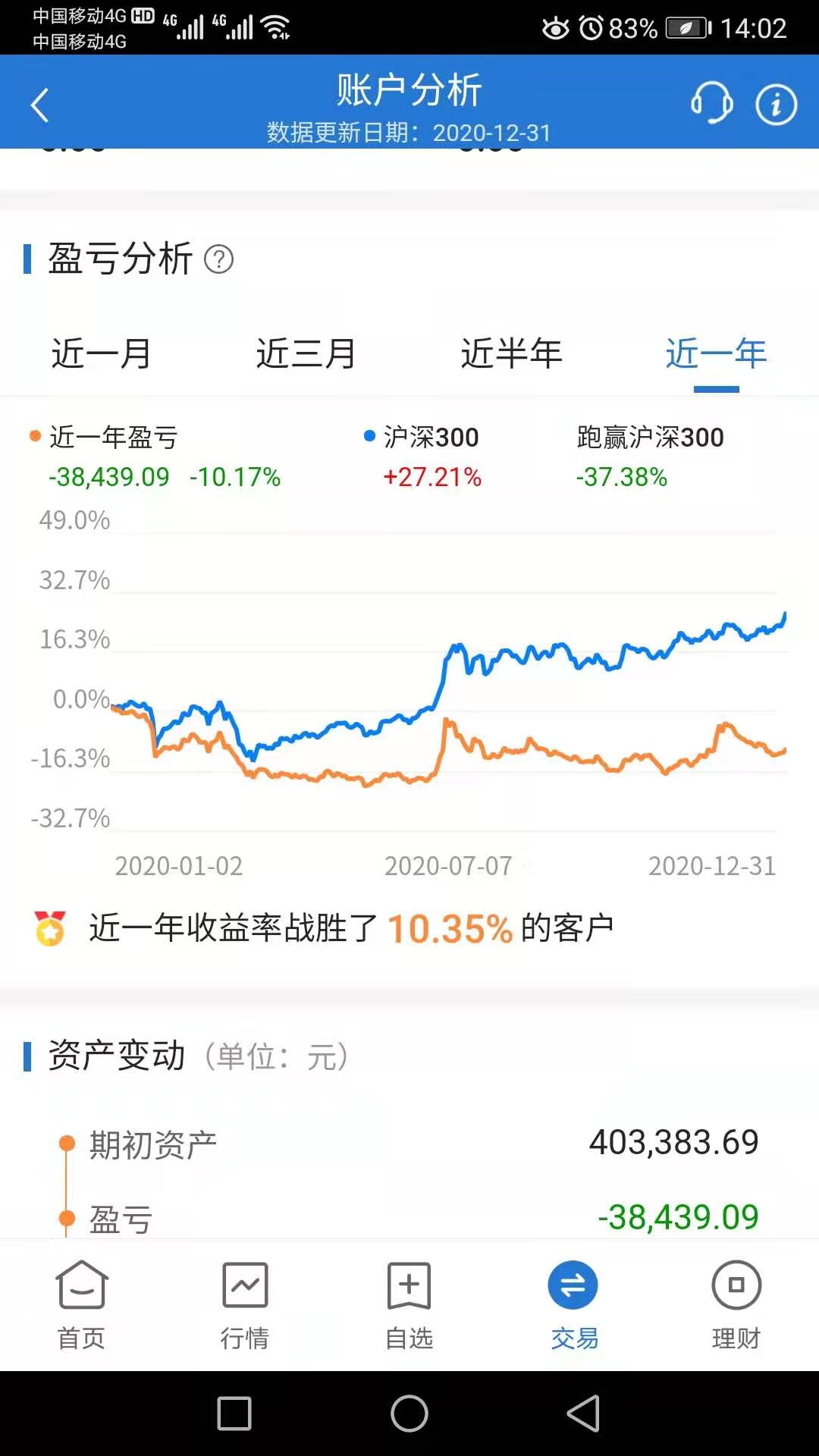Switch to 近一月 period
The image size is (819, 1456).
(x=102, y=353)
